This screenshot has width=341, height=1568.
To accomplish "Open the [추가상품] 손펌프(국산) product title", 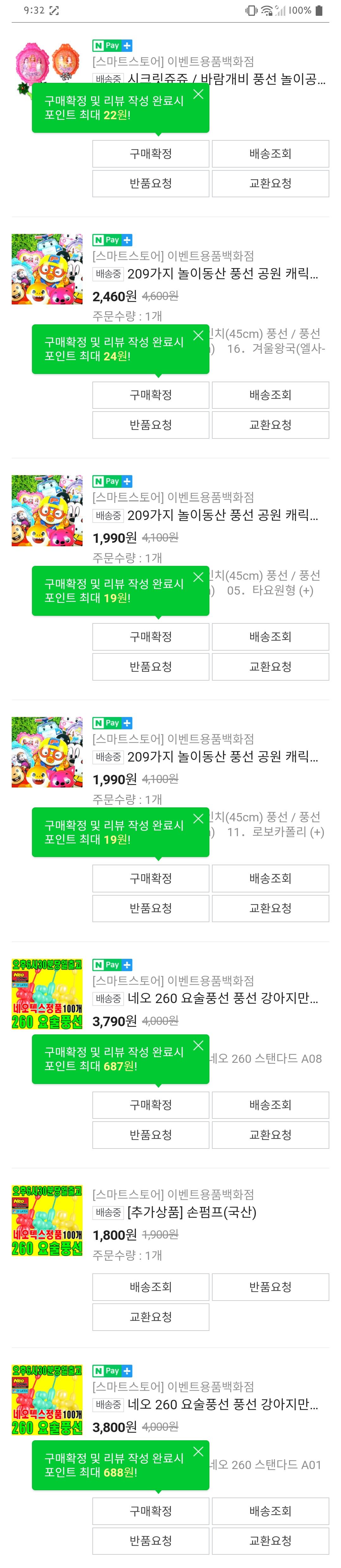I will coord(192,1213).
